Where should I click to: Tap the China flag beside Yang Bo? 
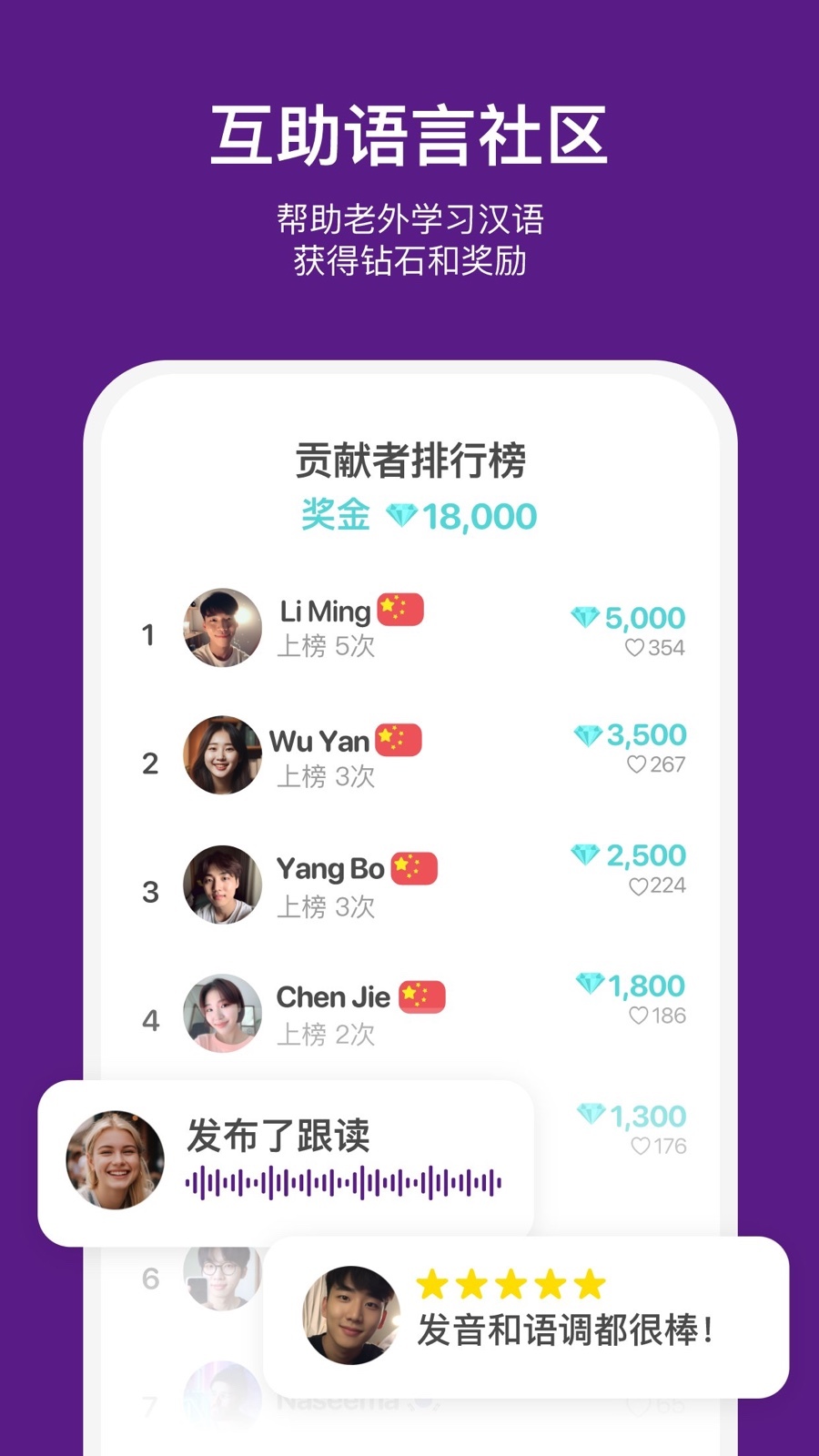[x=415, y=867]
